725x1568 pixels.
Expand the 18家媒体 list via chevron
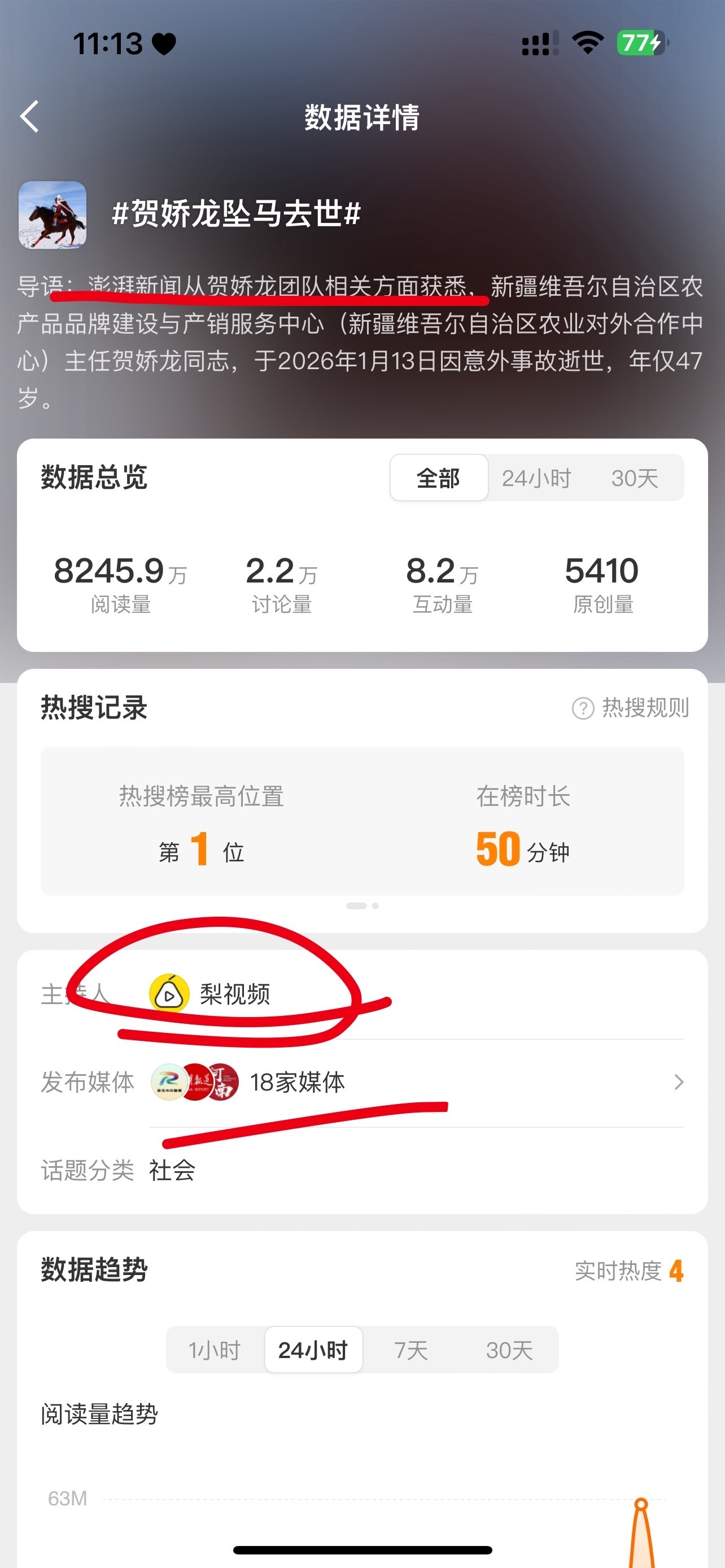coord(678,1082)
